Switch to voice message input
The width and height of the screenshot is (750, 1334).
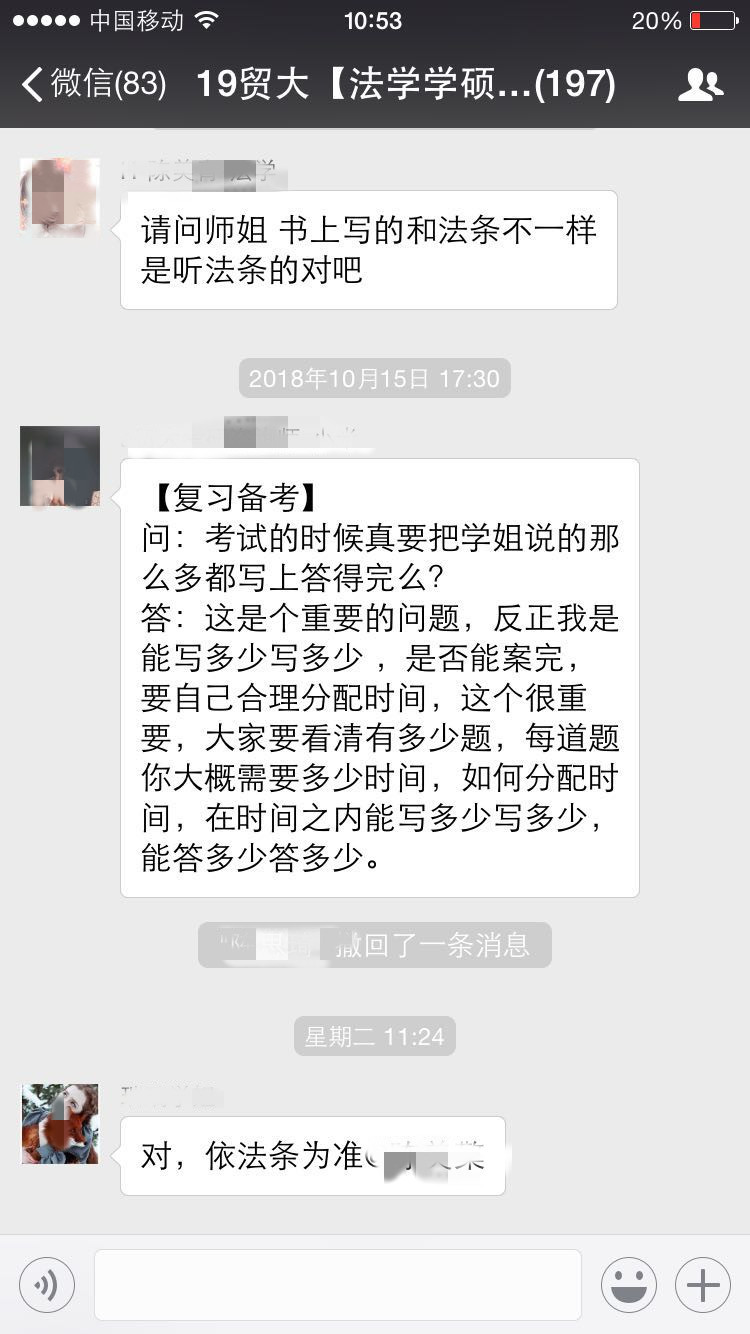[x=47, y=1285]
